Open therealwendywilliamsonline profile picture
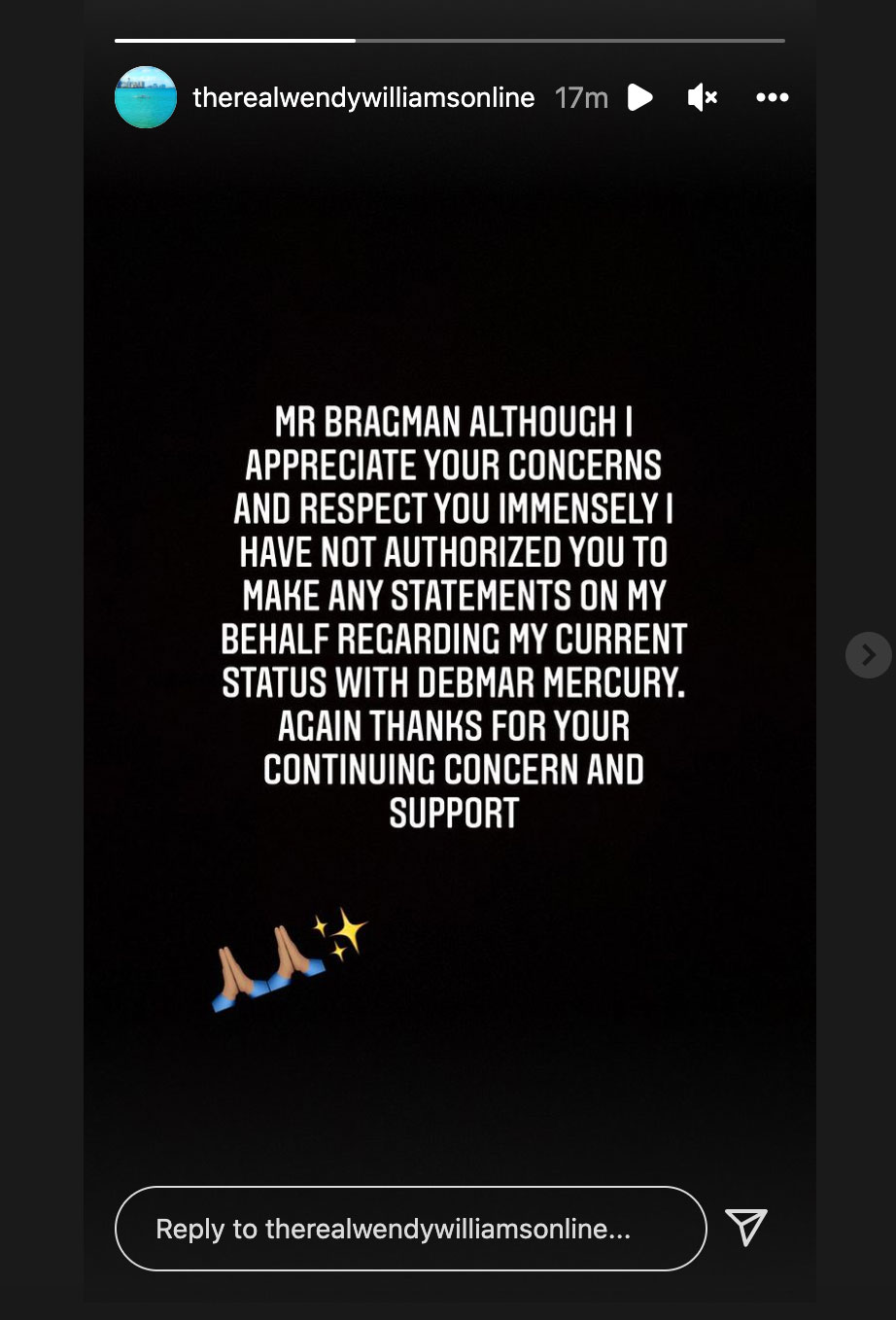Viewport: 896px width, 1320px height. pos(146,97)
